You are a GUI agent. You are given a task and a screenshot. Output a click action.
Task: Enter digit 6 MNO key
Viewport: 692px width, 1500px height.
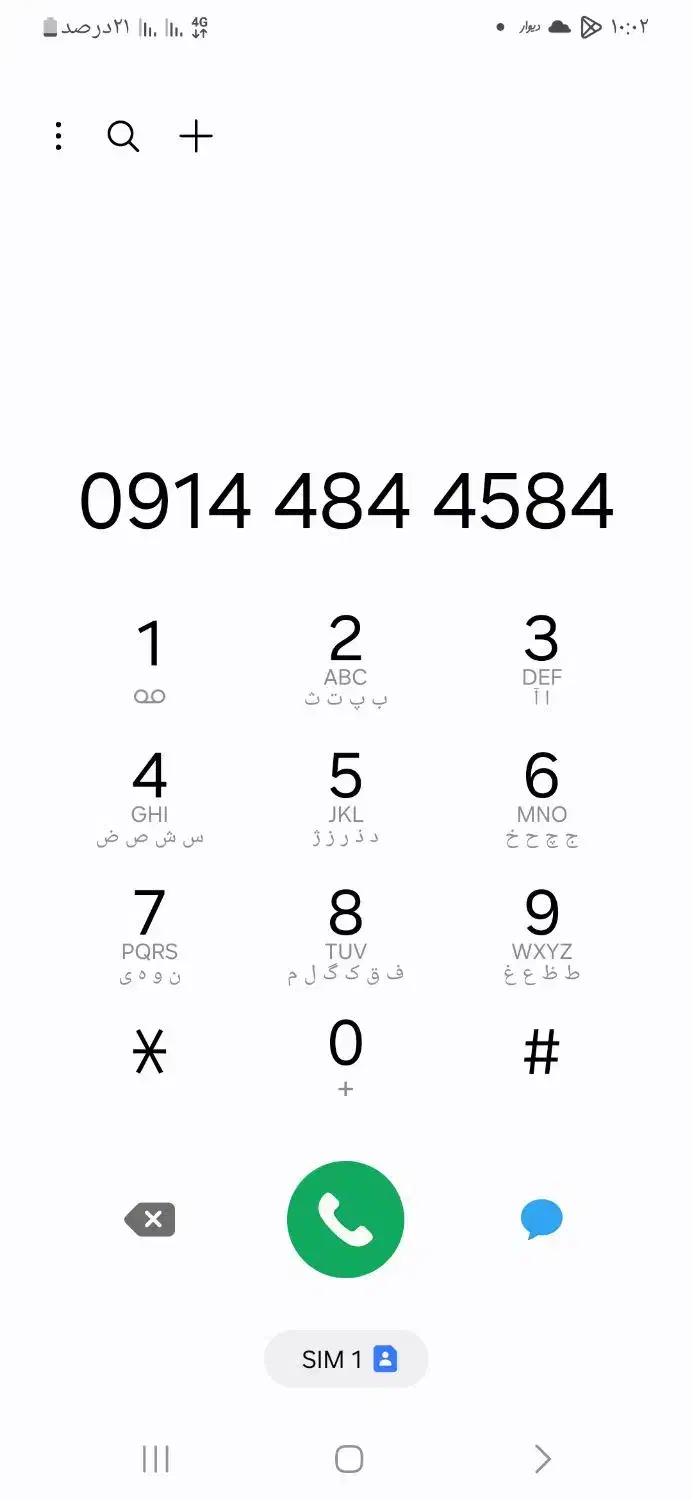(x=541, y=797)
